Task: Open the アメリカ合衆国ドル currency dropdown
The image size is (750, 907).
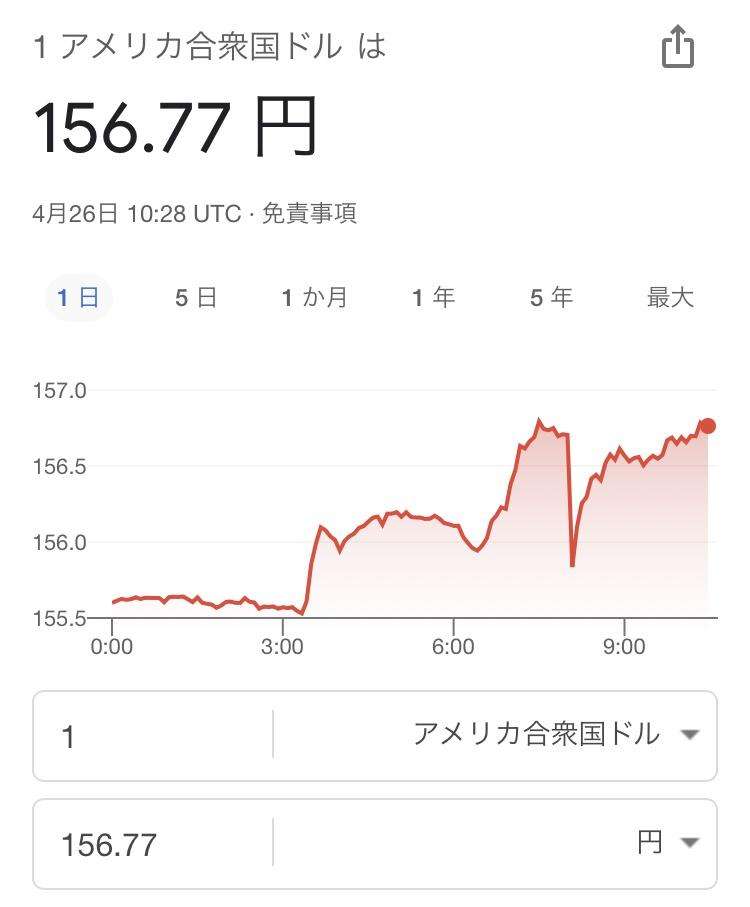Action: coord(555,735)
